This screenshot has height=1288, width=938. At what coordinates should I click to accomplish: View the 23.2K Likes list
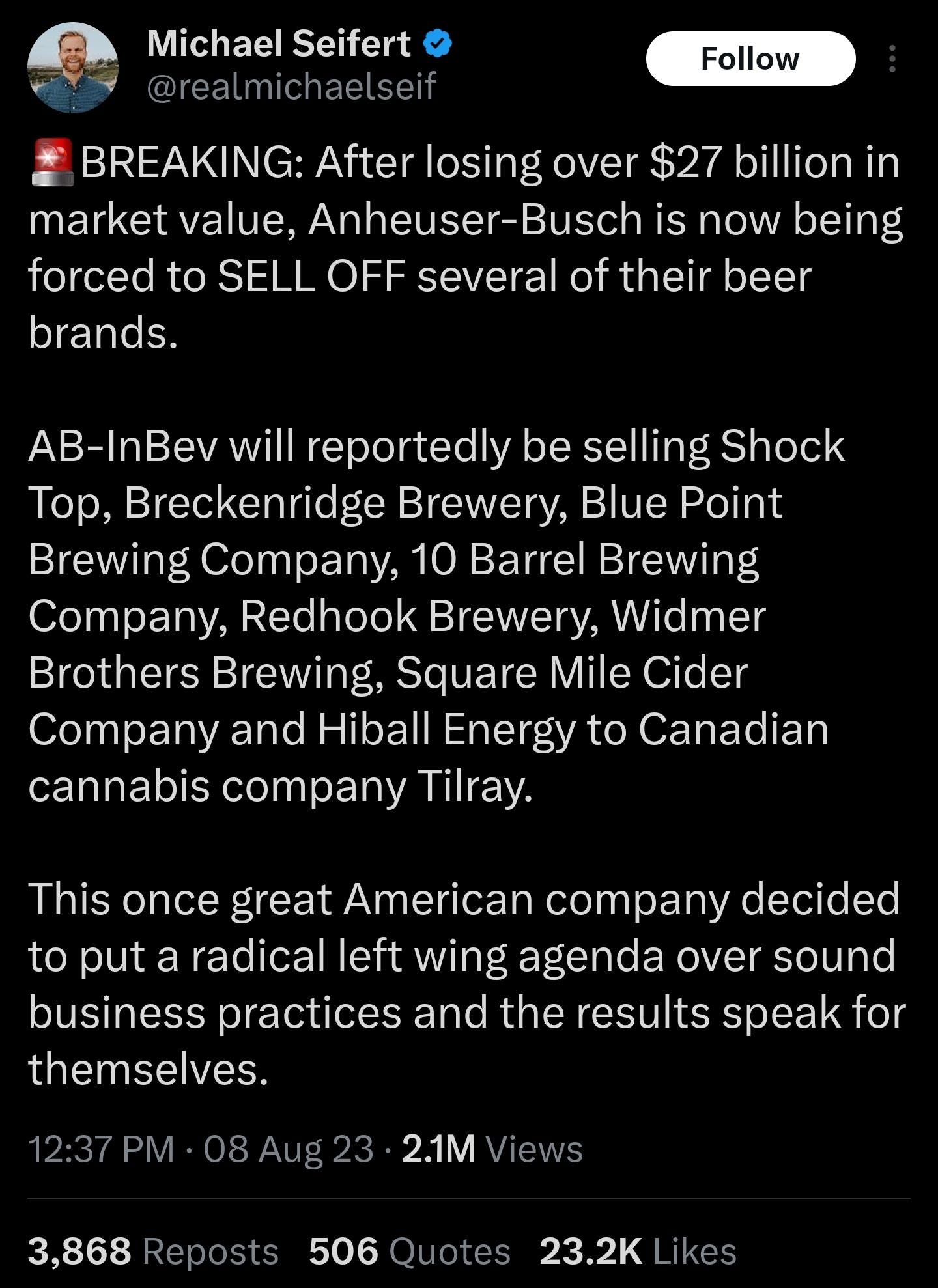[638, 1251]
